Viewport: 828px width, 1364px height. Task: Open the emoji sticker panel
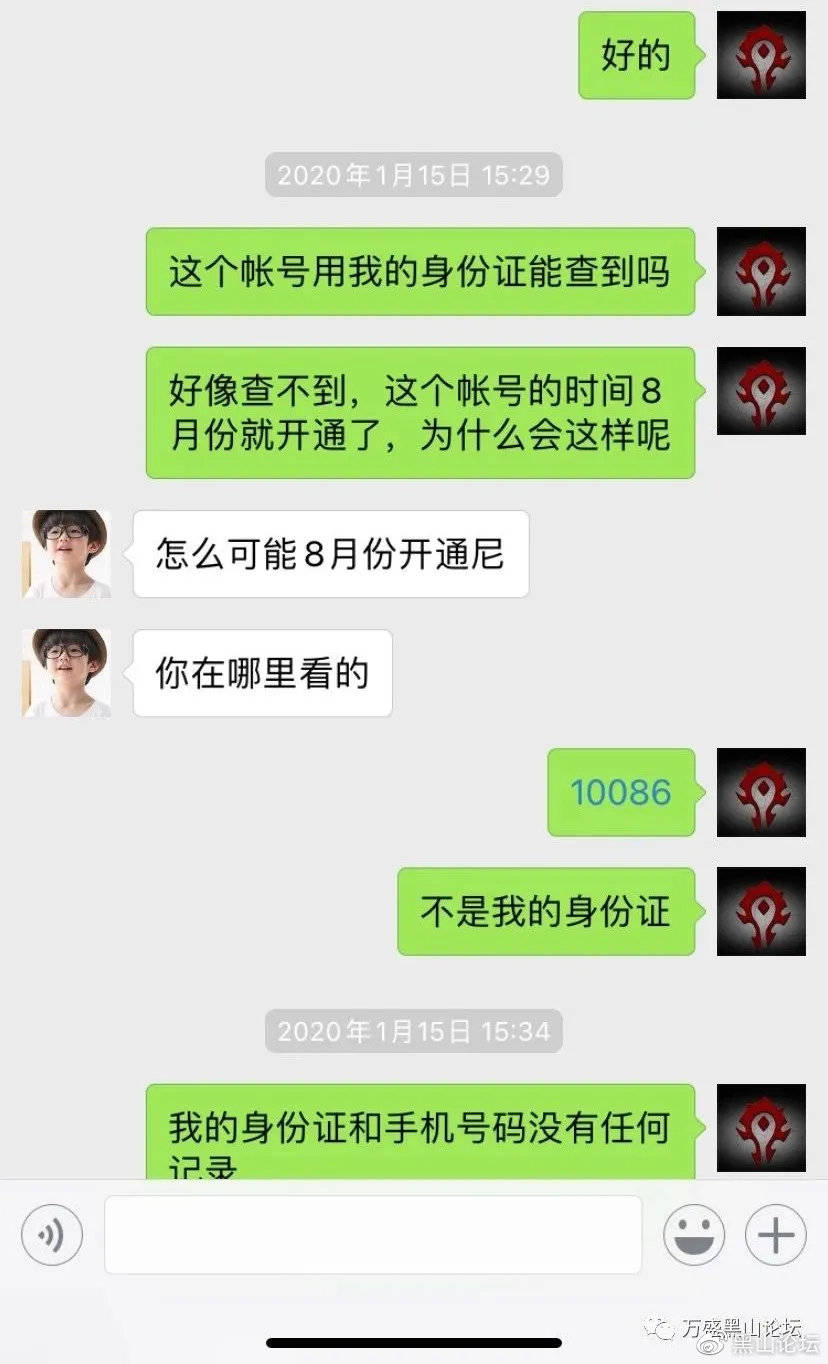pos(694,1235)
